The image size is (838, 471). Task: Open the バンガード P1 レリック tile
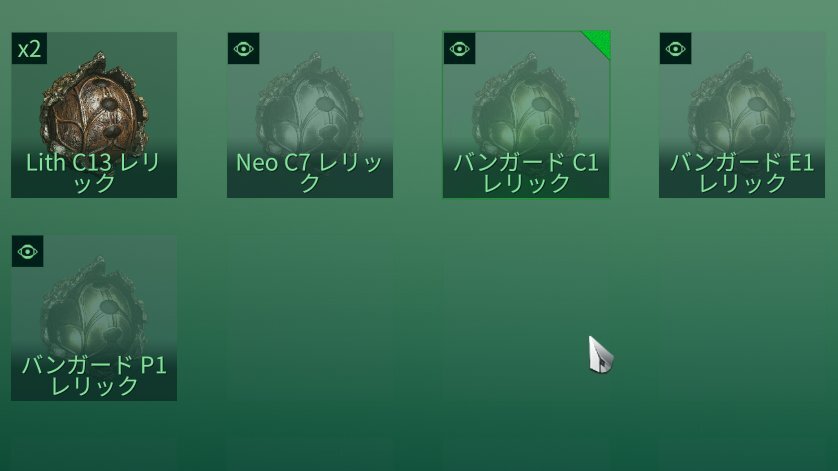point(94,317)
